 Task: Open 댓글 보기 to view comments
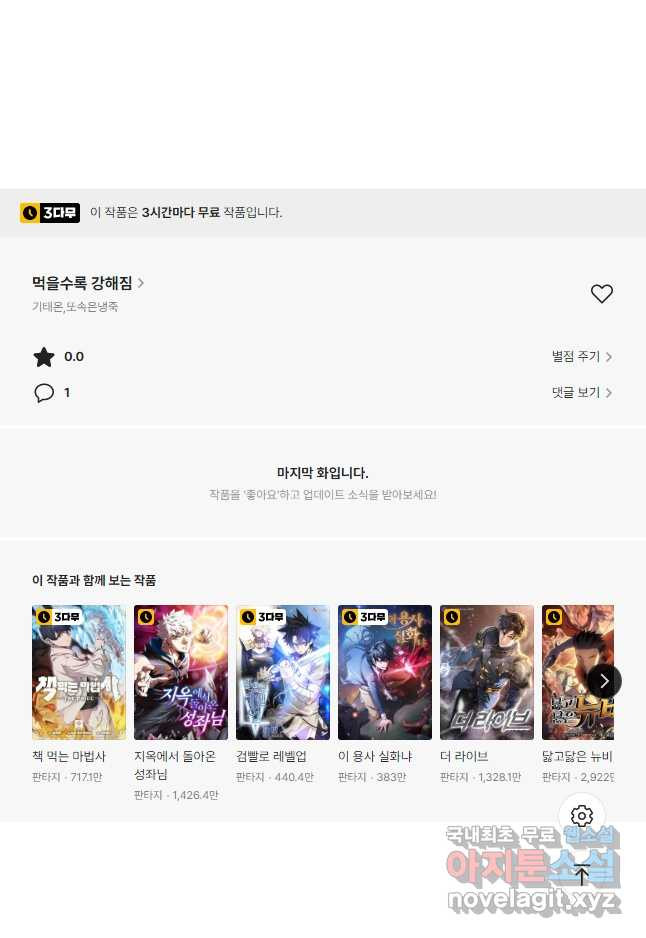pyautogui.click(x=581, y=393)
